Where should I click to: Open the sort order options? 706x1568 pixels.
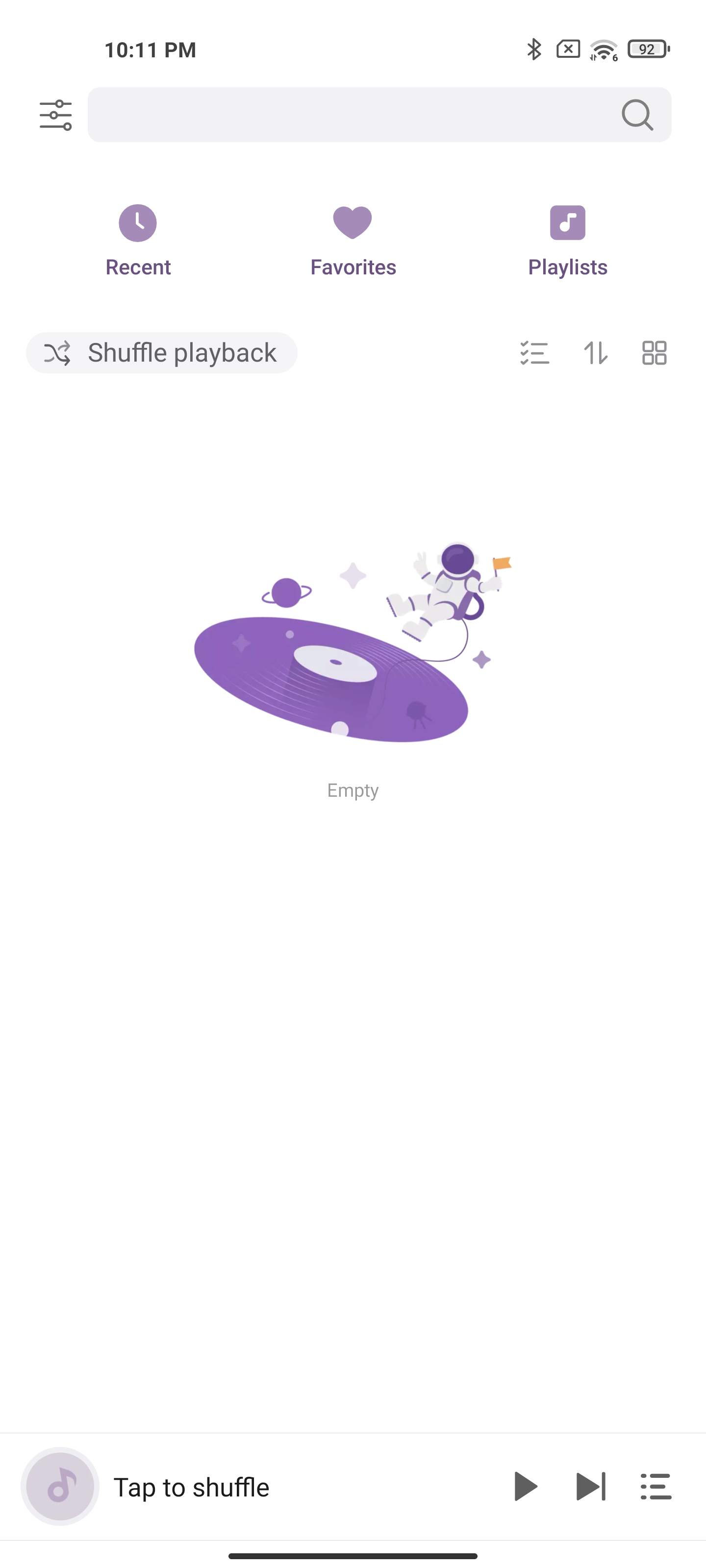595,352
